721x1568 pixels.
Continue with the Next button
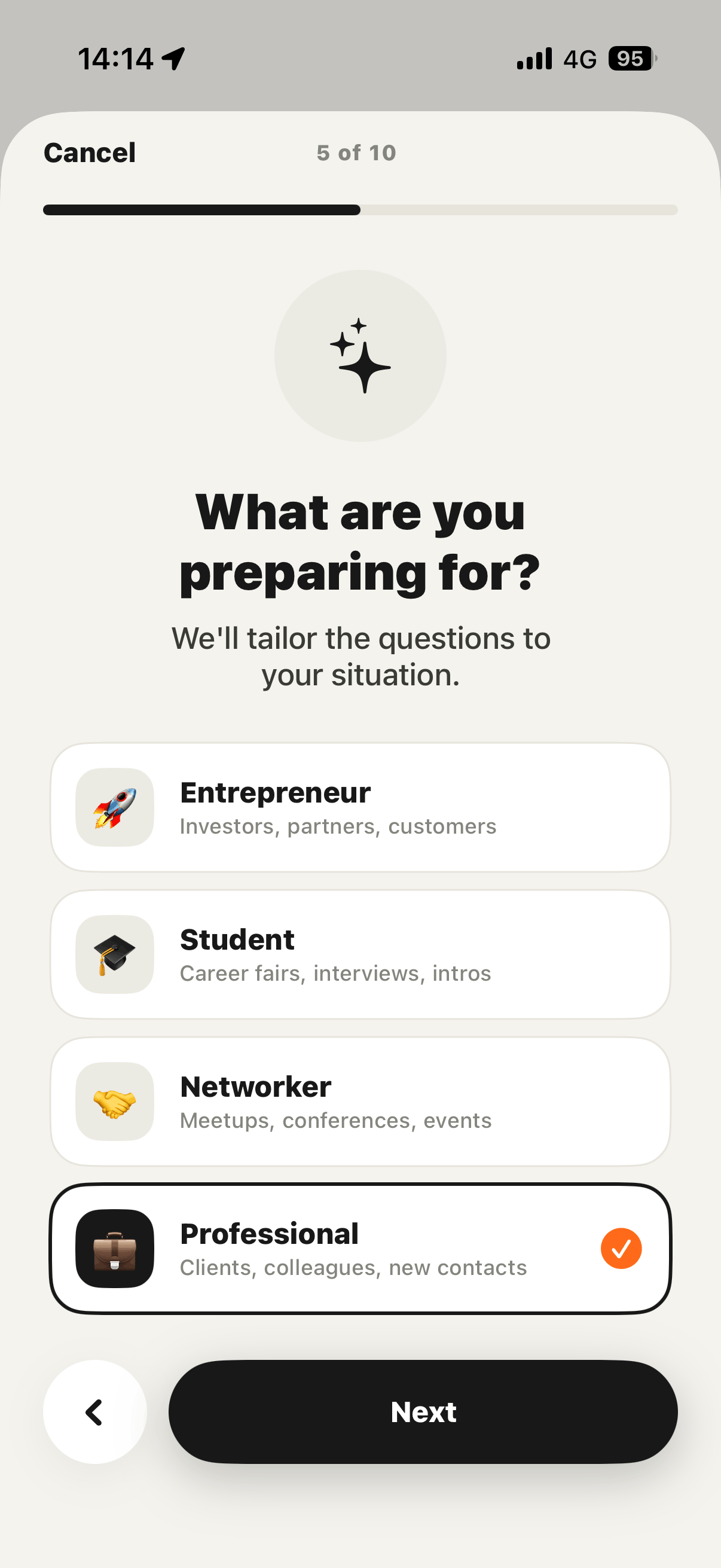423,1411
